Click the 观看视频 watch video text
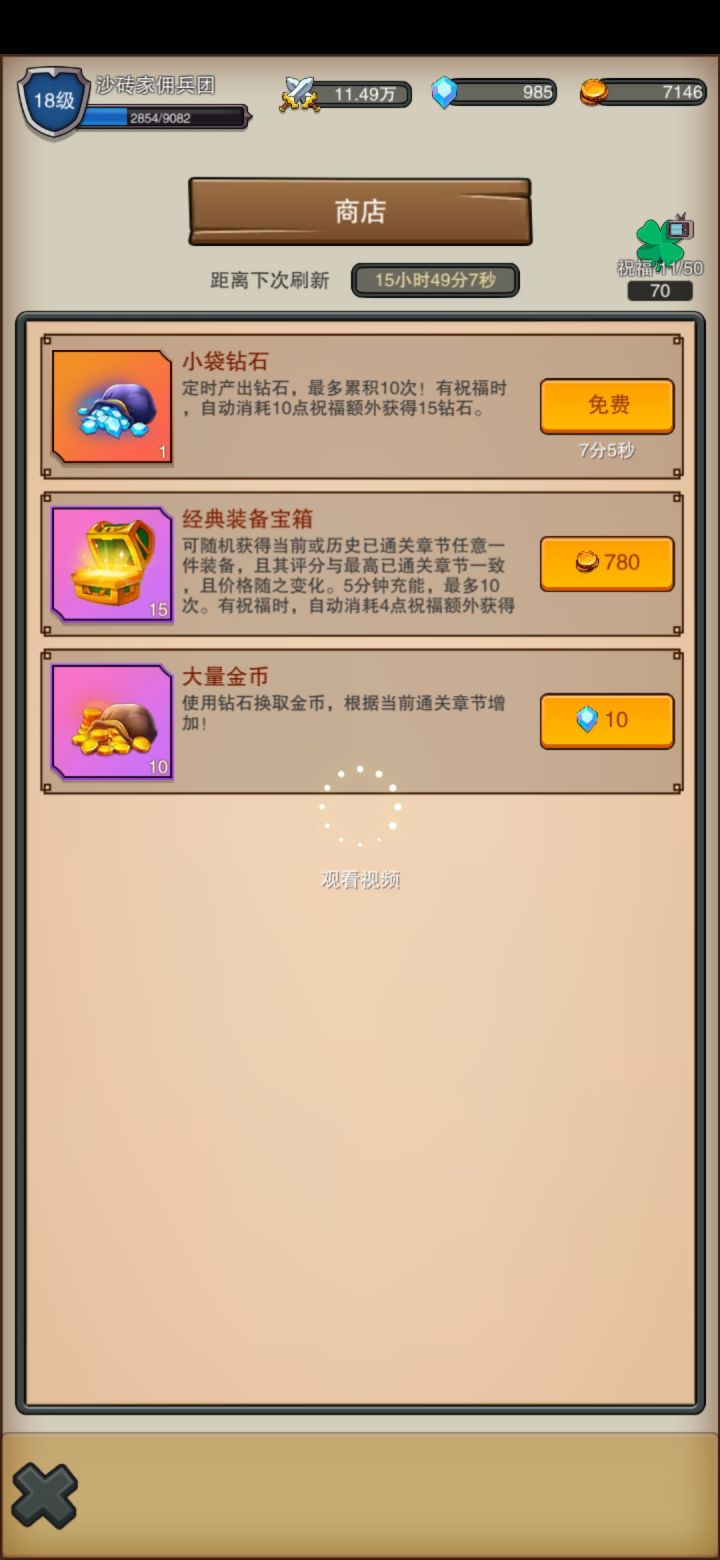 pos(360,879)
